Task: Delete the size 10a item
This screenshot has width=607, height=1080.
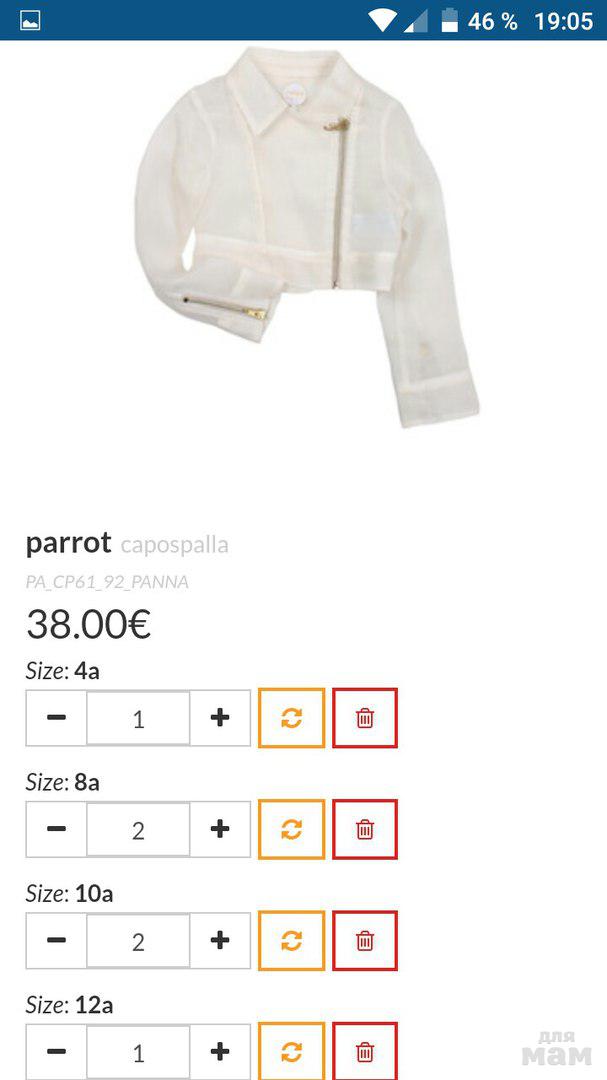Action: (365, 940)
